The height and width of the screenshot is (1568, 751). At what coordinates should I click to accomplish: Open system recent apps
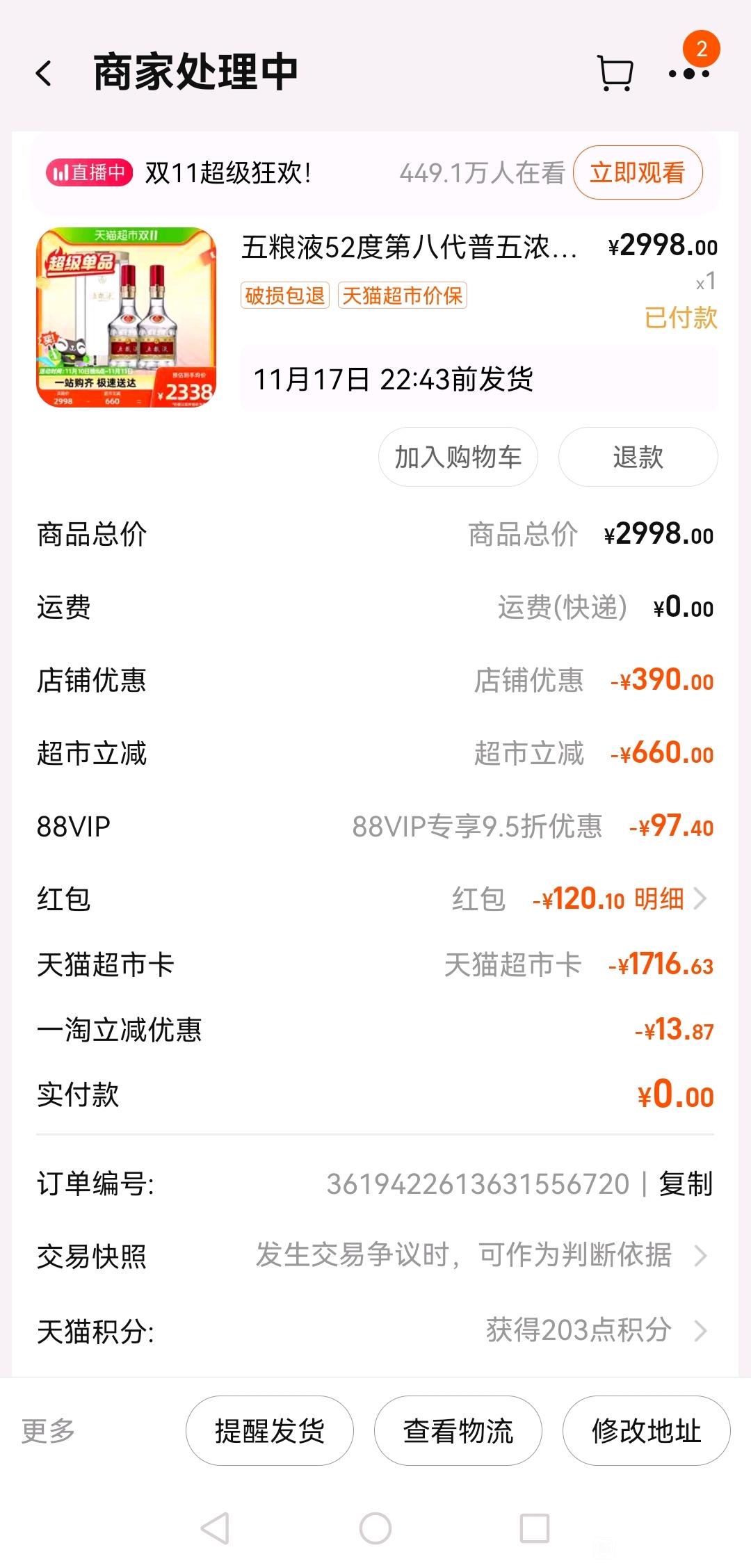[535, 1528]
